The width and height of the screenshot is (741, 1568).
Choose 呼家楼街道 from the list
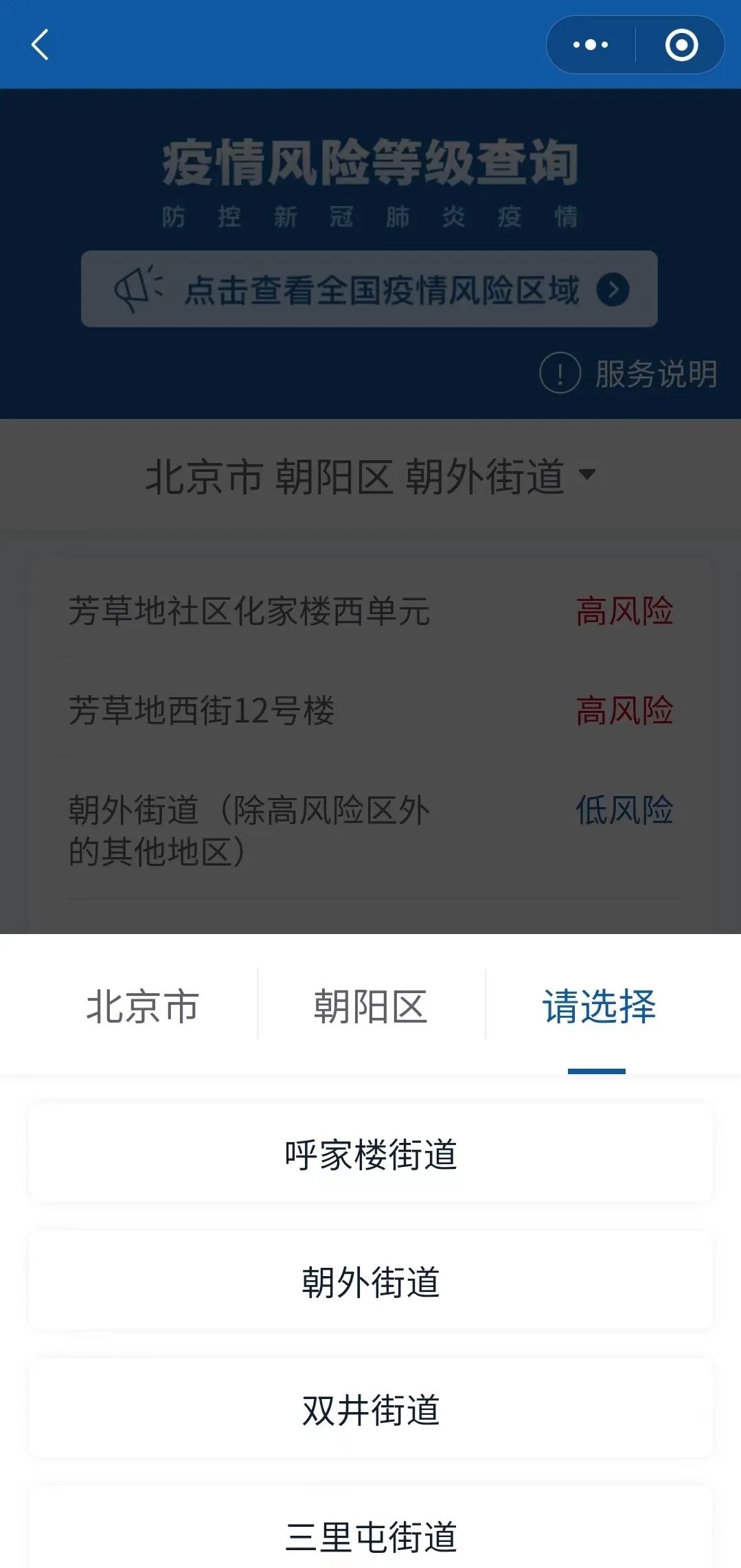[x=370, y=1154]
